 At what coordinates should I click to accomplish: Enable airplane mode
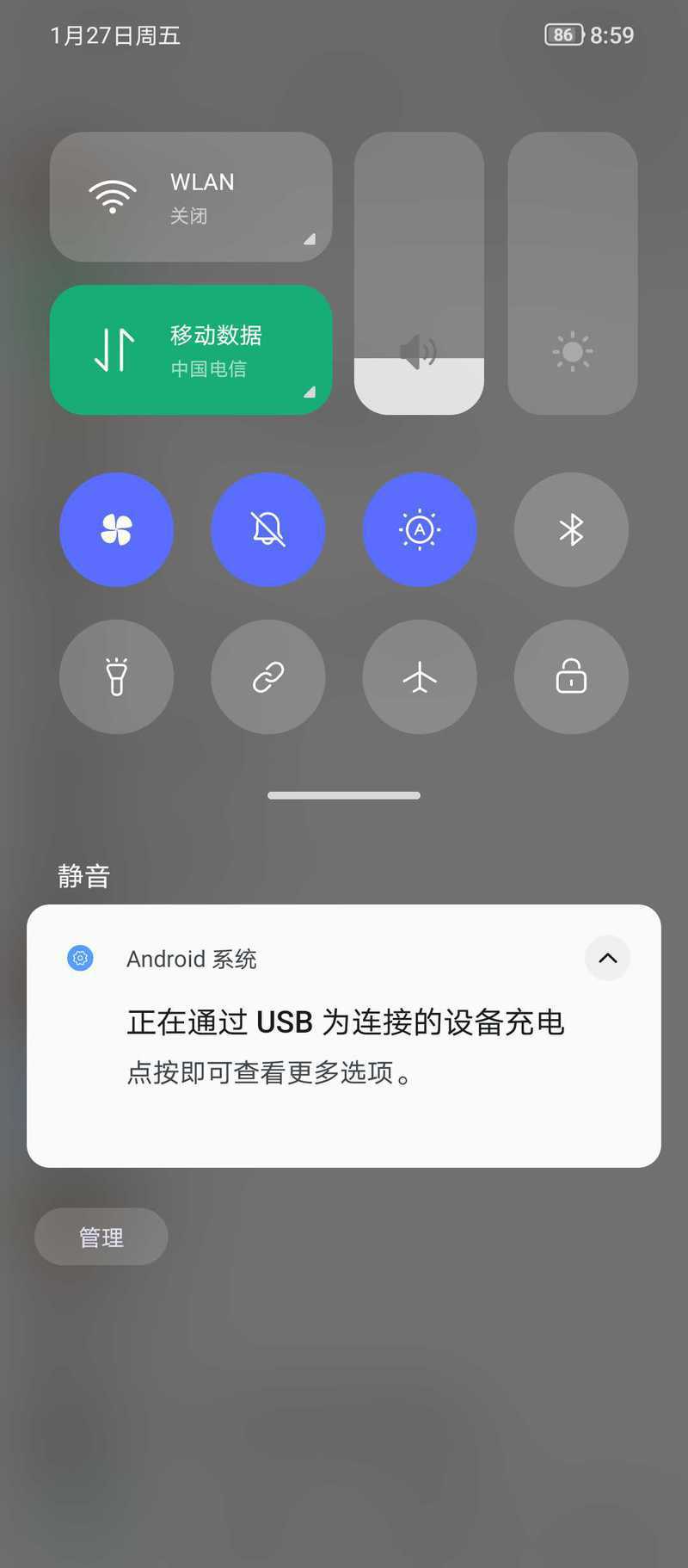coord(420,677)
